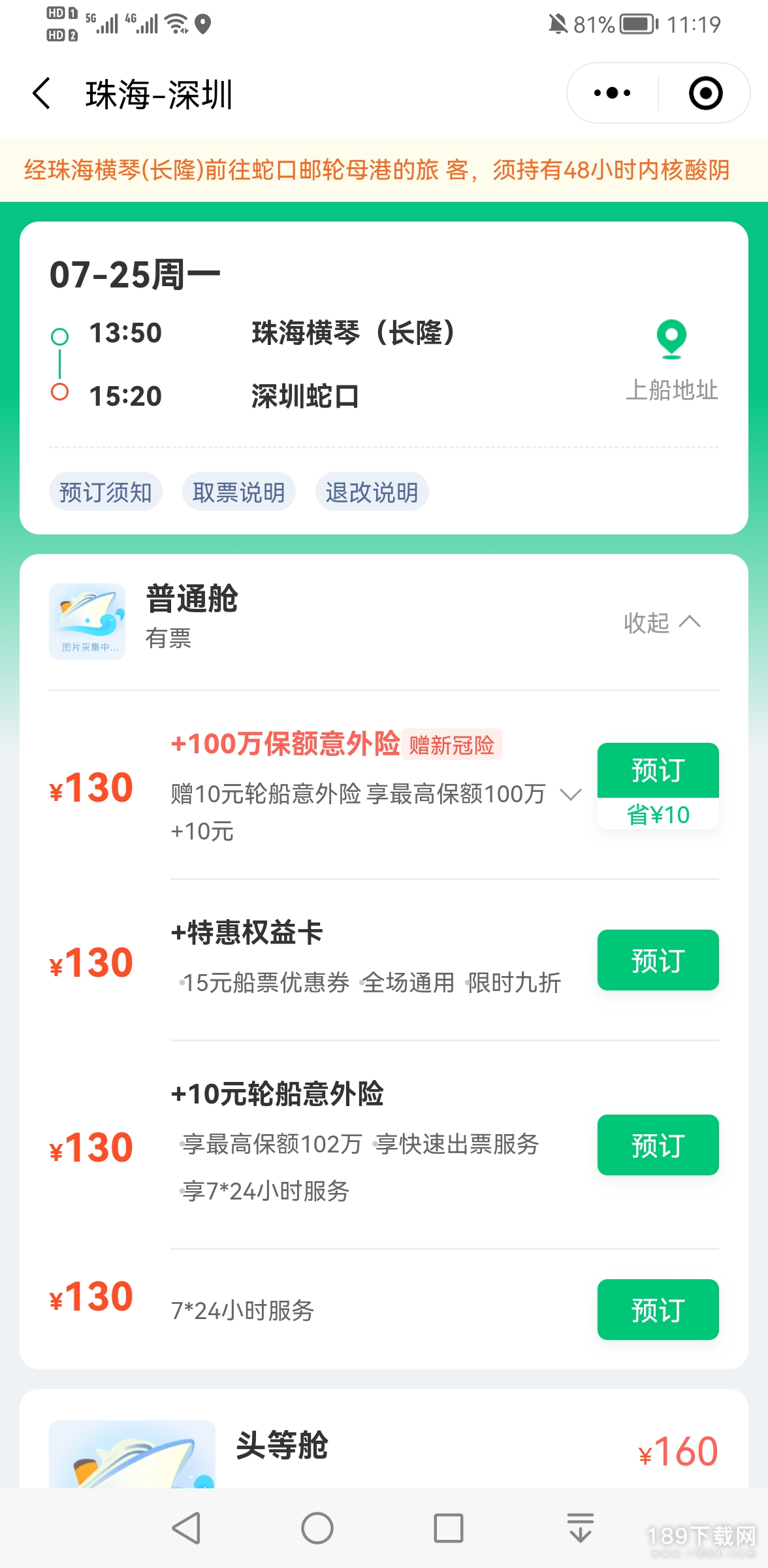Screen dimensions: 768x1568
Task: Open the recent apps view
Action: [449, 1528]
